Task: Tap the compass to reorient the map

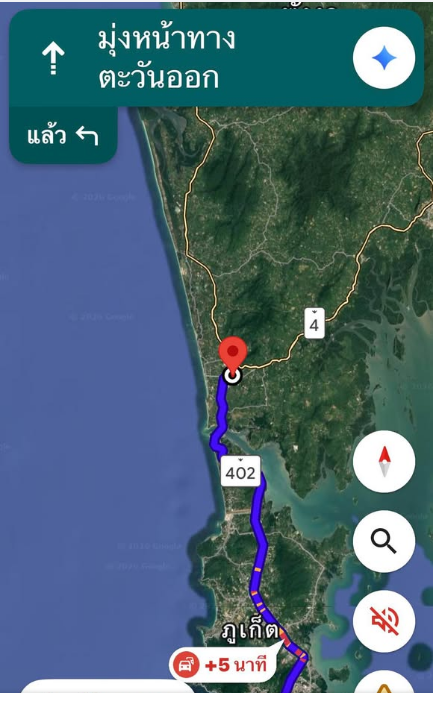Action: (x=384, y=461)
